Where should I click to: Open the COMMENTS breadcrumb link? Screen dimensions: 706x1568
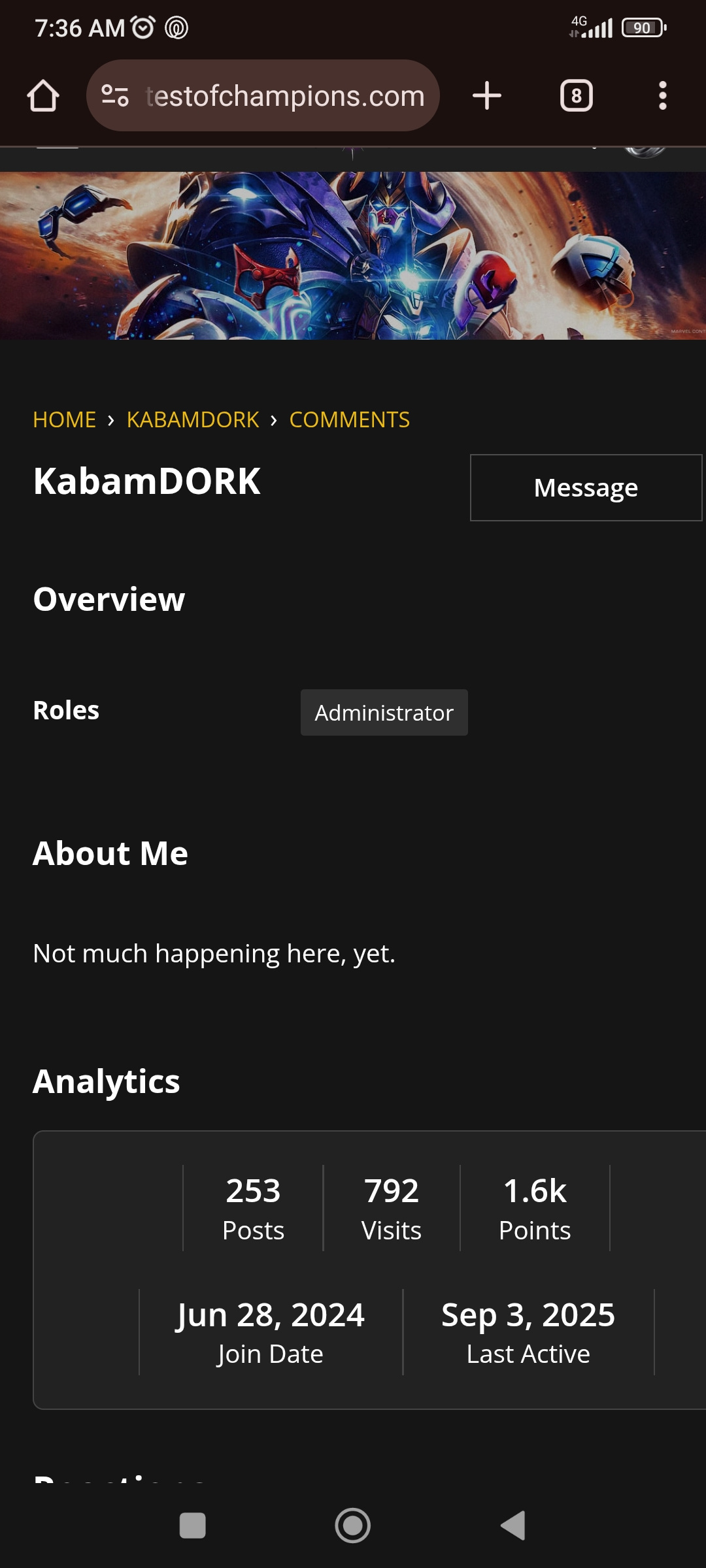click(350, 419)
